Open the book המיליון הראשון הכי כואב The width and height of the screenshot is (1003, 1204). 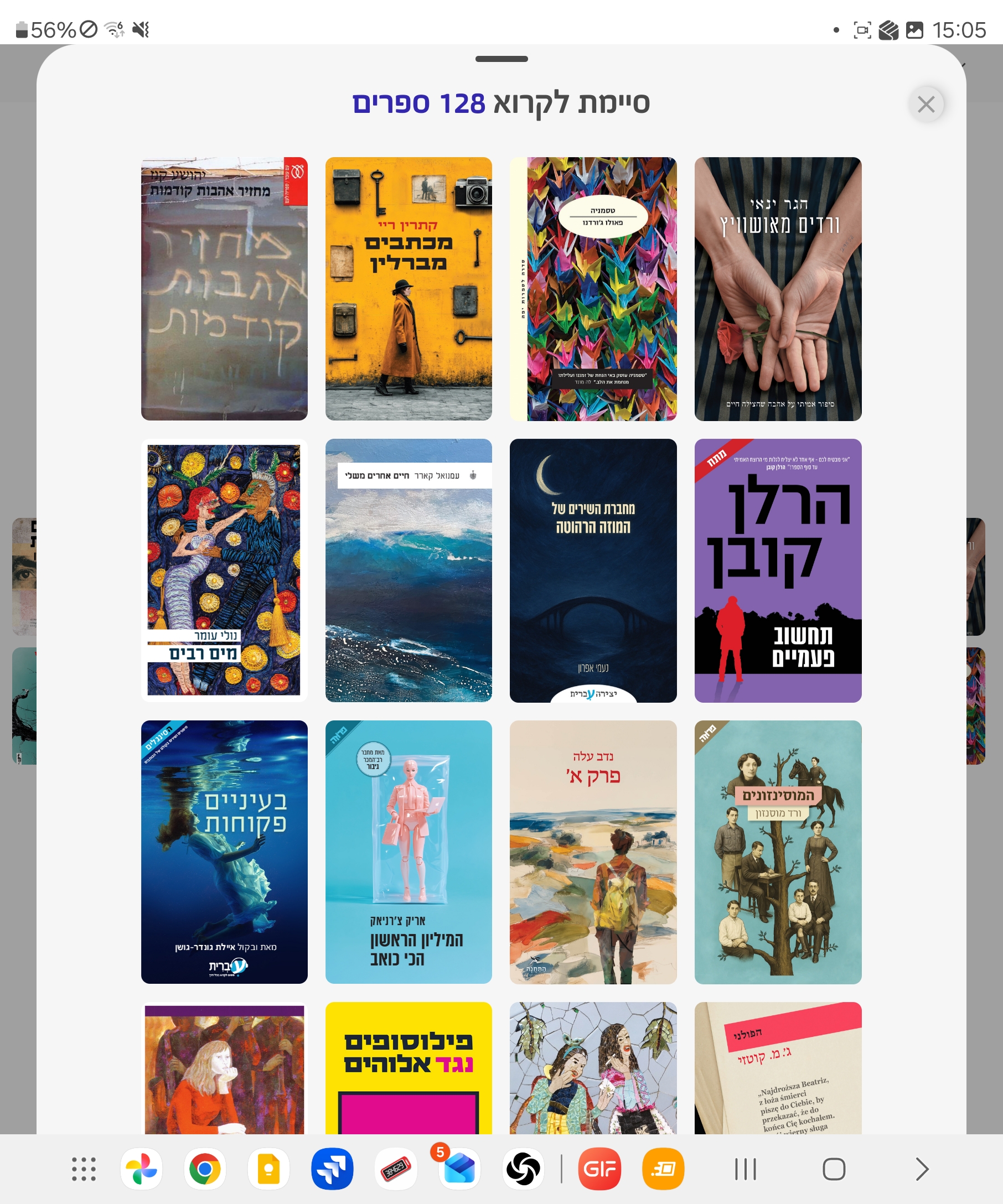tap(409, 852)
